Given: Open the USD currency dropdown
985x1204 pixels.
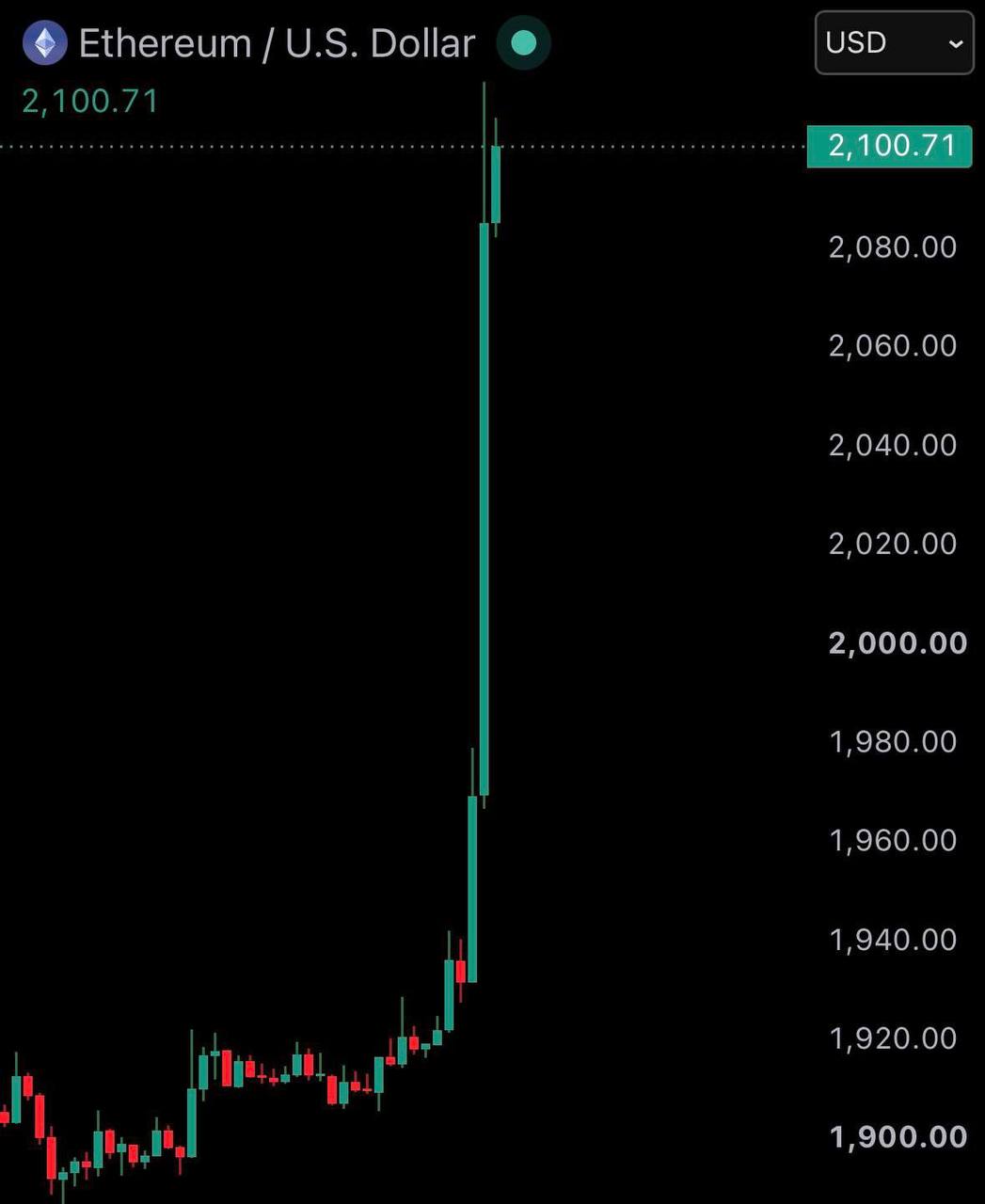Looking at the screenshot, I should point(894,43).
